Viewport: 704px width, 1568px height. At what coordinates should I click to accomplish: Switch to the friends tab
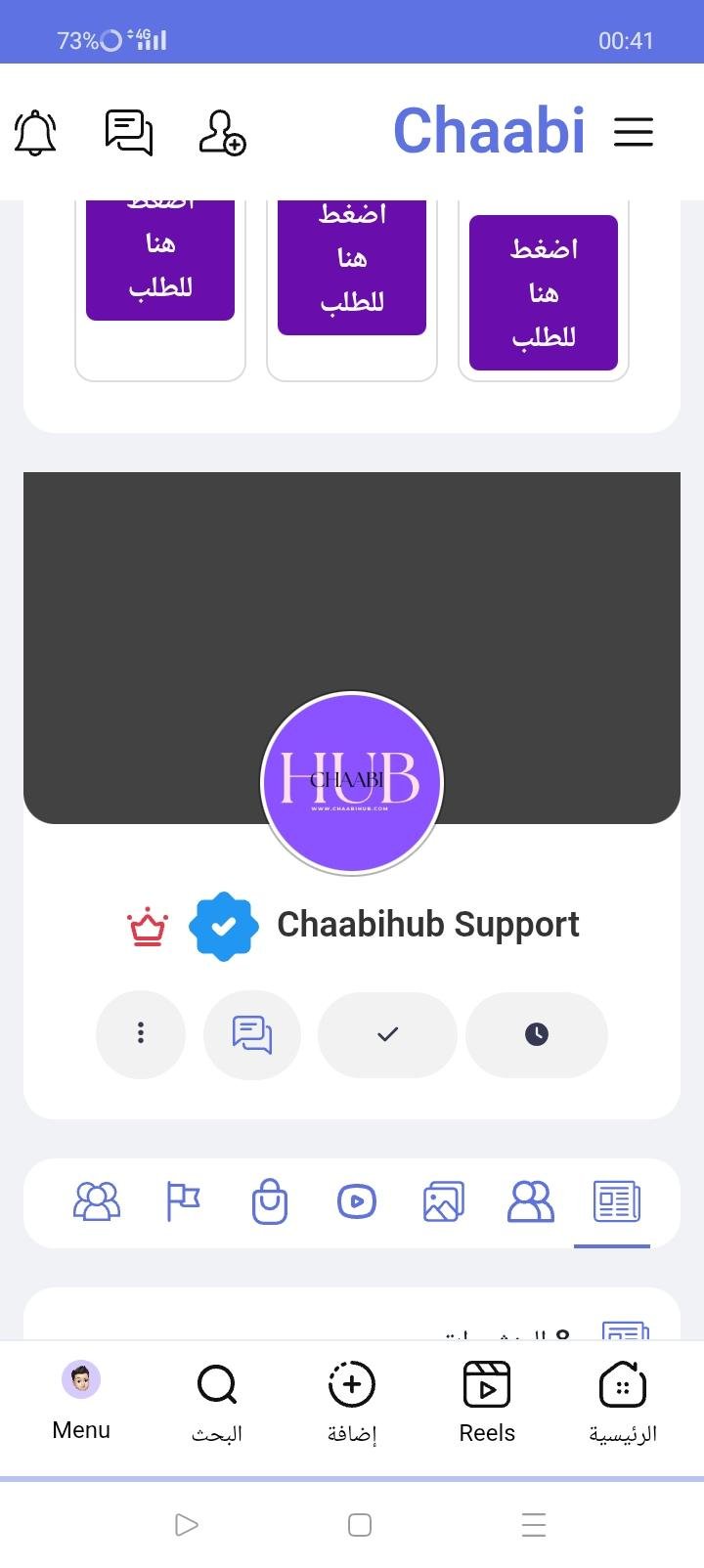click(x=530, y=1201)
